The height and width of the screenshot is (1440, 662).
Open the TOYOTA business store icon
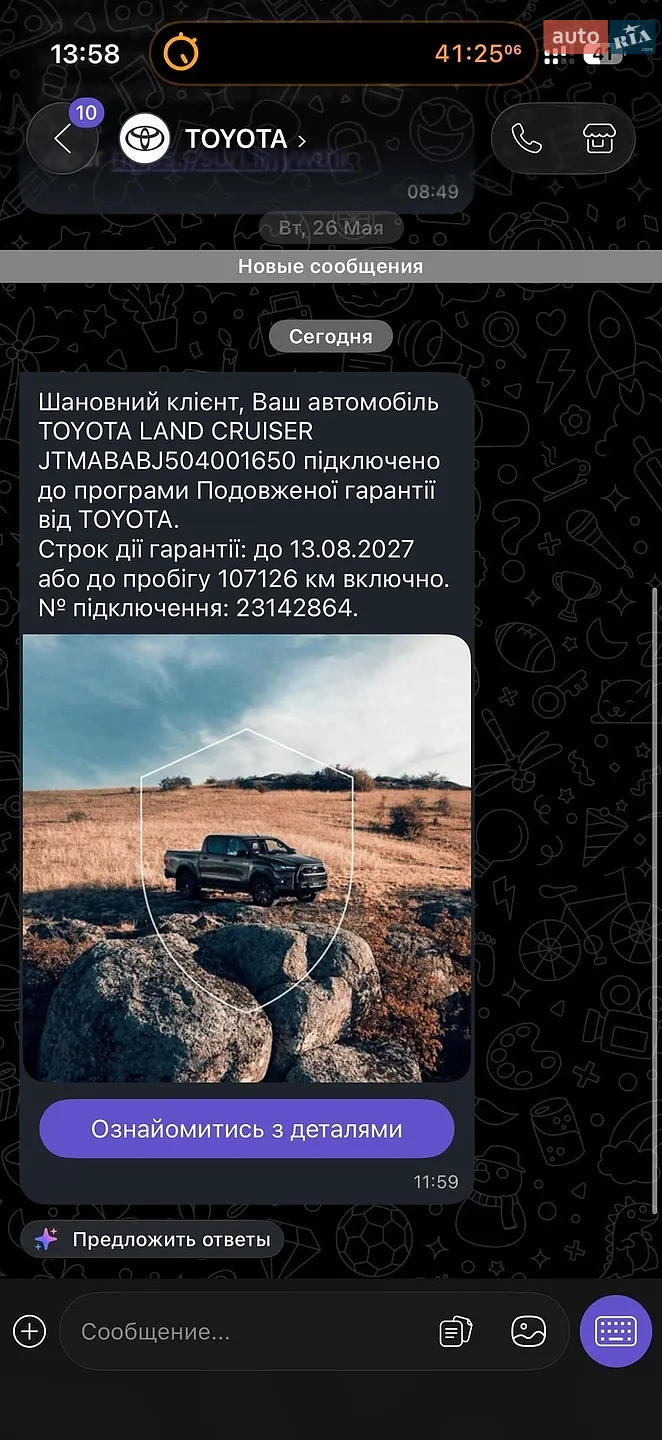[599, 139]
